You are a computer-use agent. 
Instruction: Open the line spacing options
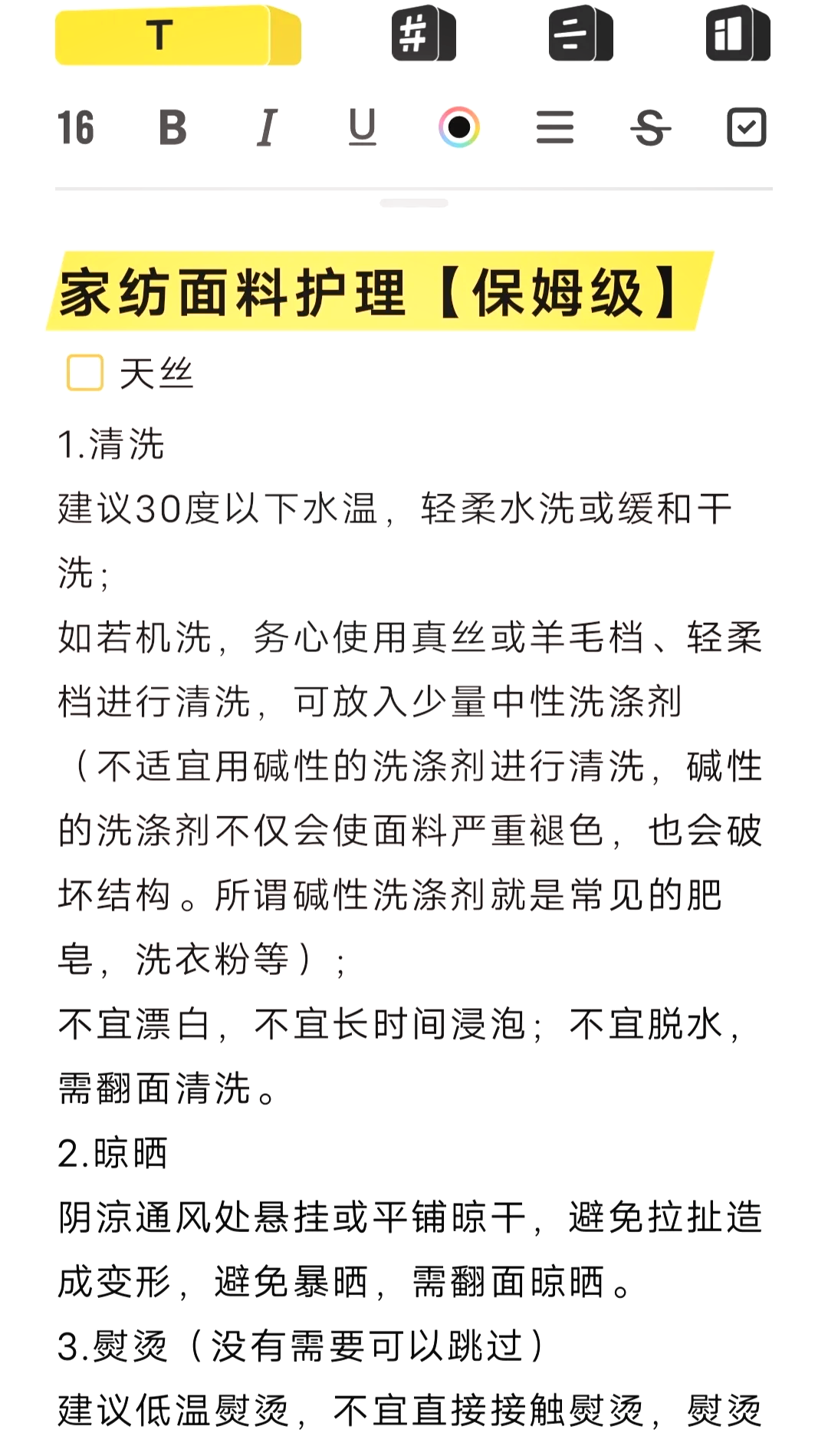555,128
